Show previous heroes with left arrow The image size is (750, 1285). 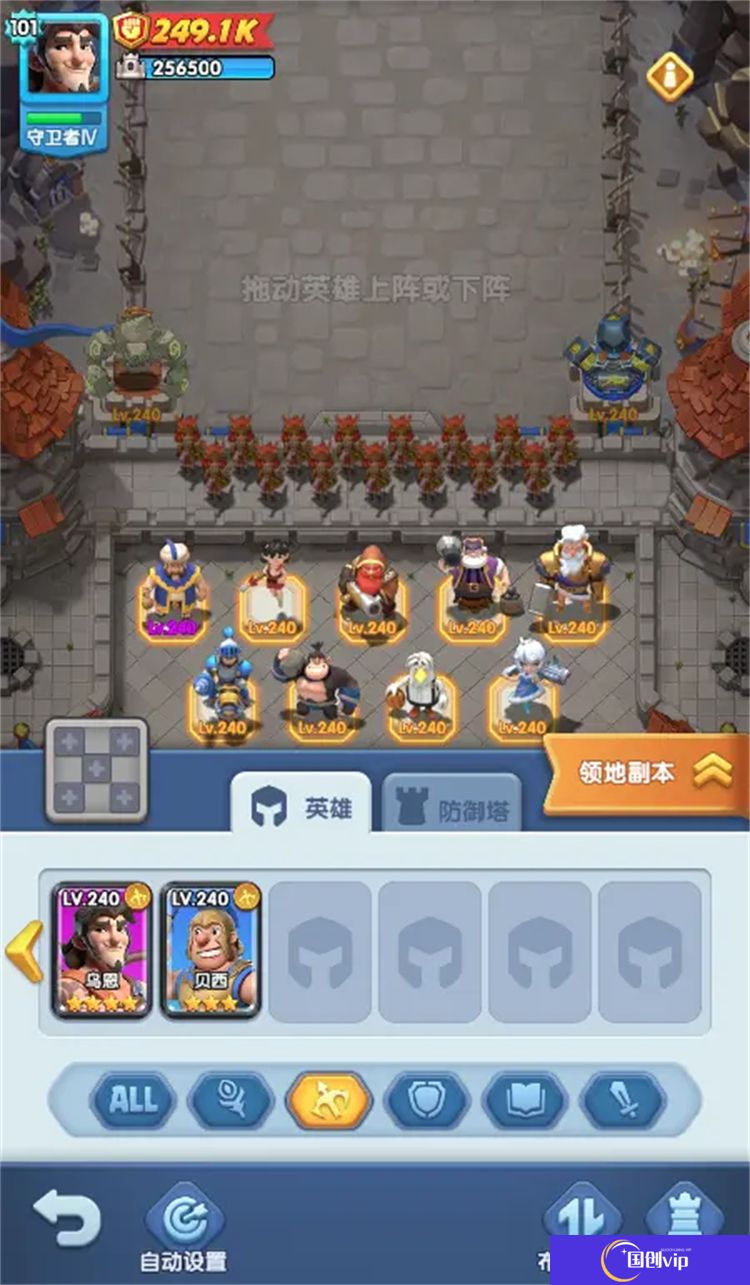24,950
